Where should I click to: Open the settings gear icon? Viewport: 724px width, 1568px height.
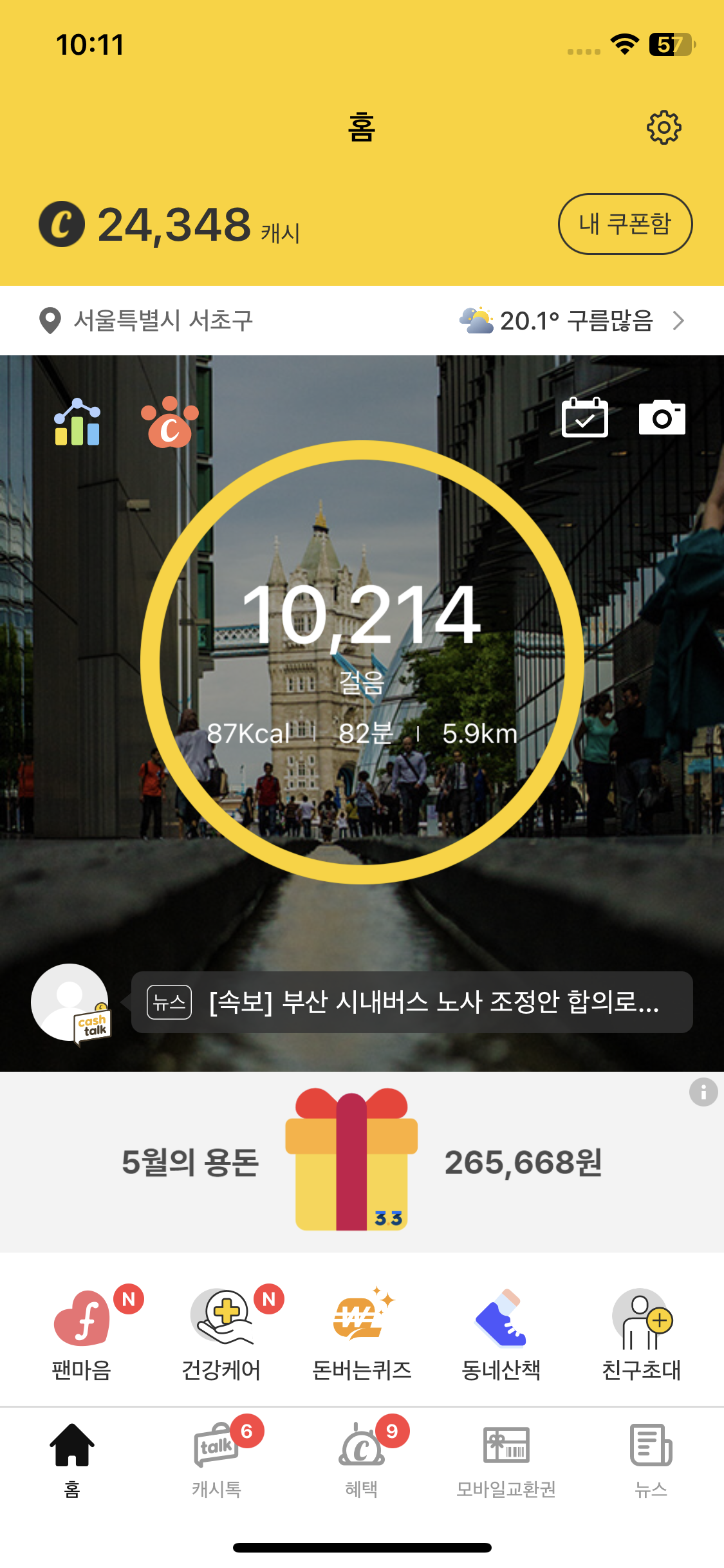664,127
